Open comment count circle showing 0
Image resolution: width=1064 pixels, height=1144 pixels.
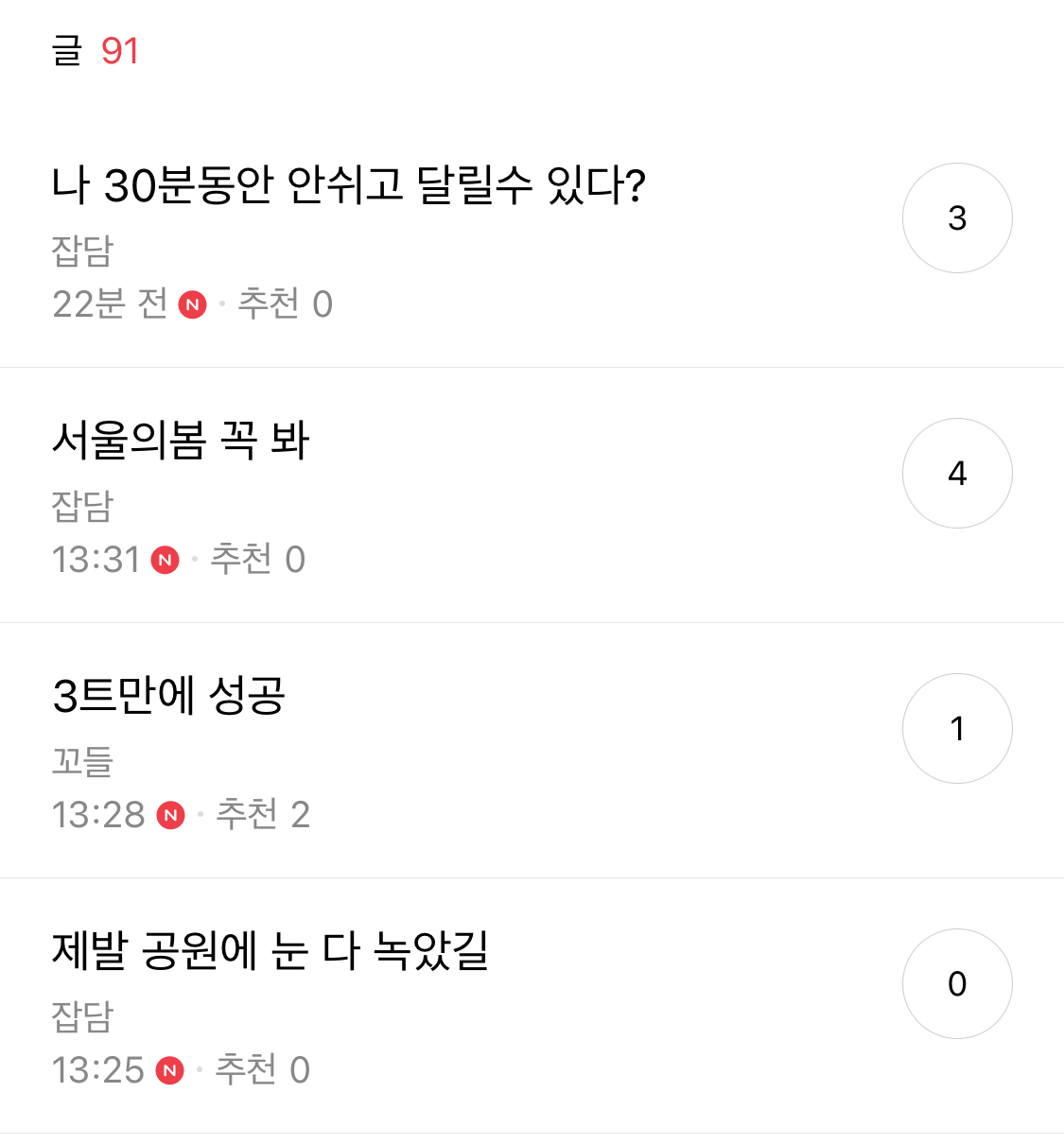pyautogui.click(x=957, y=983)
